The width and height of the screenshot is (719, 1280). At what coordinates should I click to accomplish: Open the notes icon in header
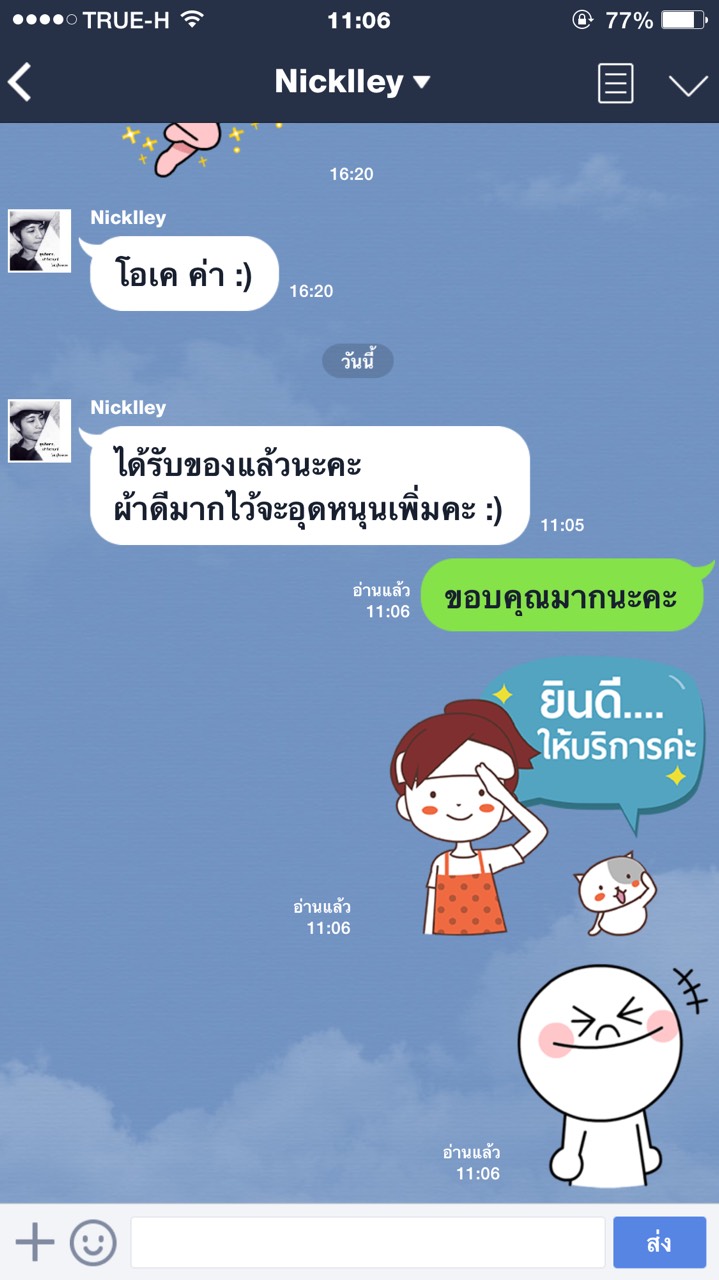point(615,83)
